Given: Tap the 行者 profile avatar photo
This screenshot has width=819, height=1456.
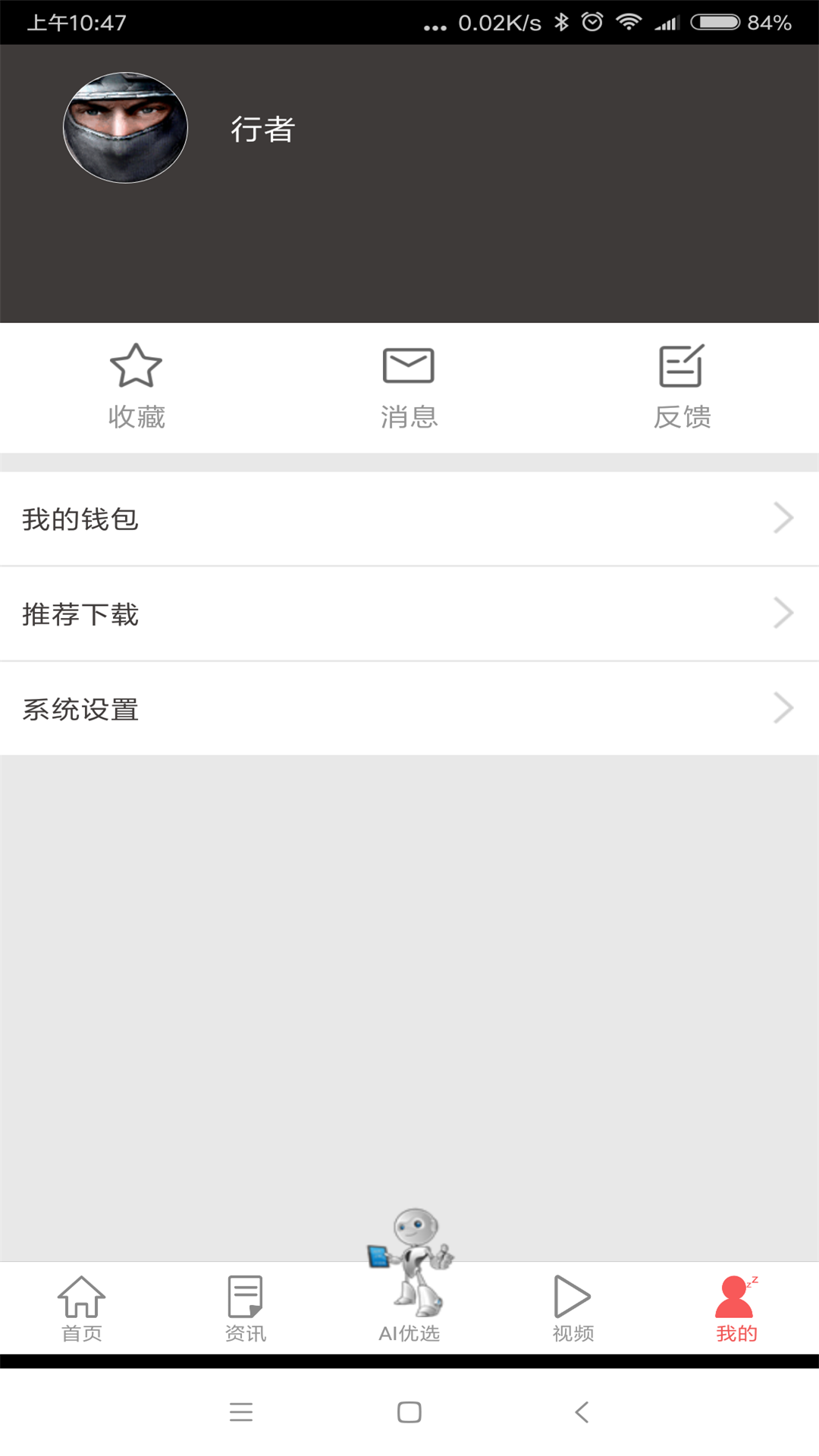Looking at the screenshot, I should (126, 127).
